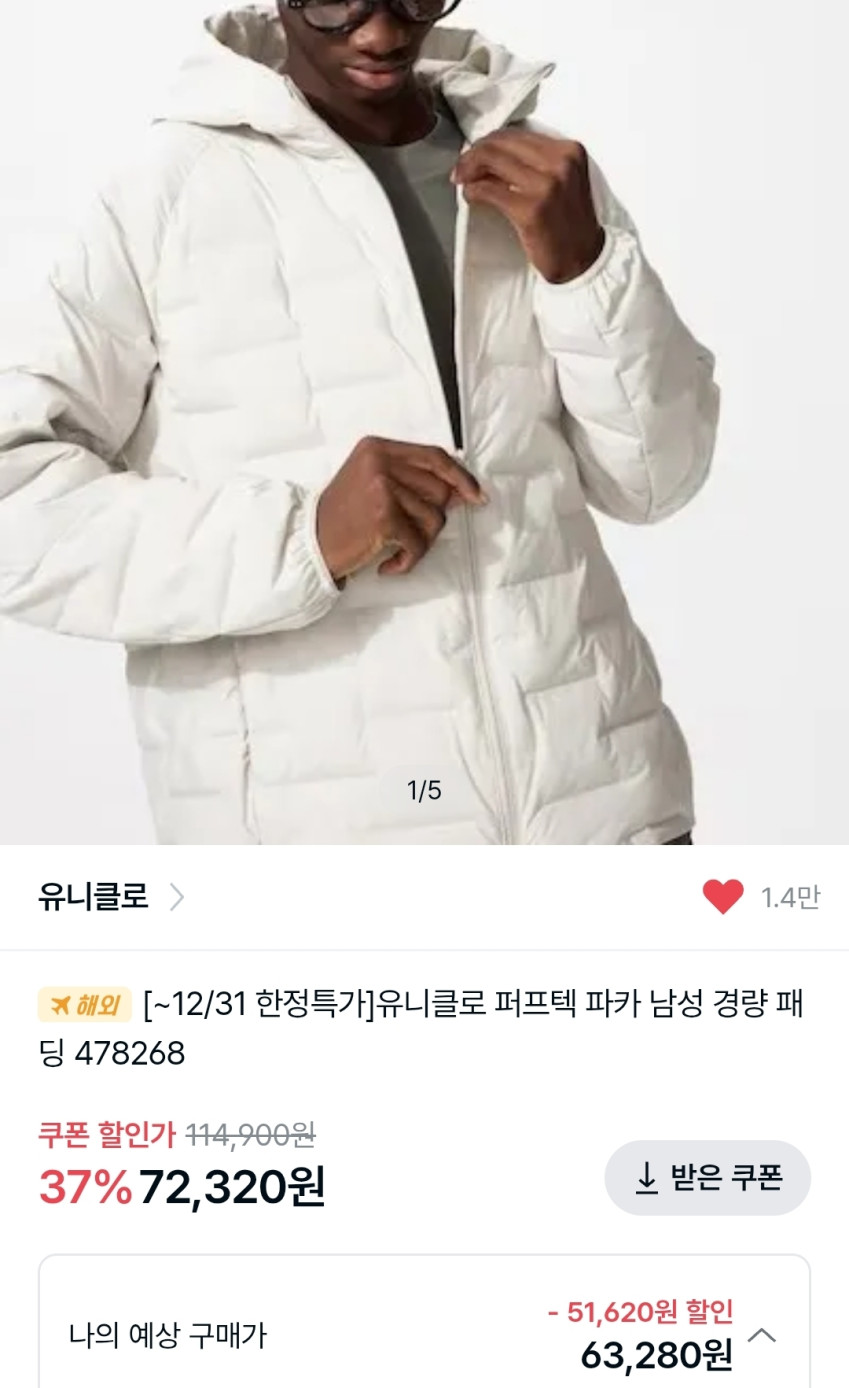Screen dimensions: 849x1388
Task: Open the 유니클로 brand store link
Action: click(110, 897)
